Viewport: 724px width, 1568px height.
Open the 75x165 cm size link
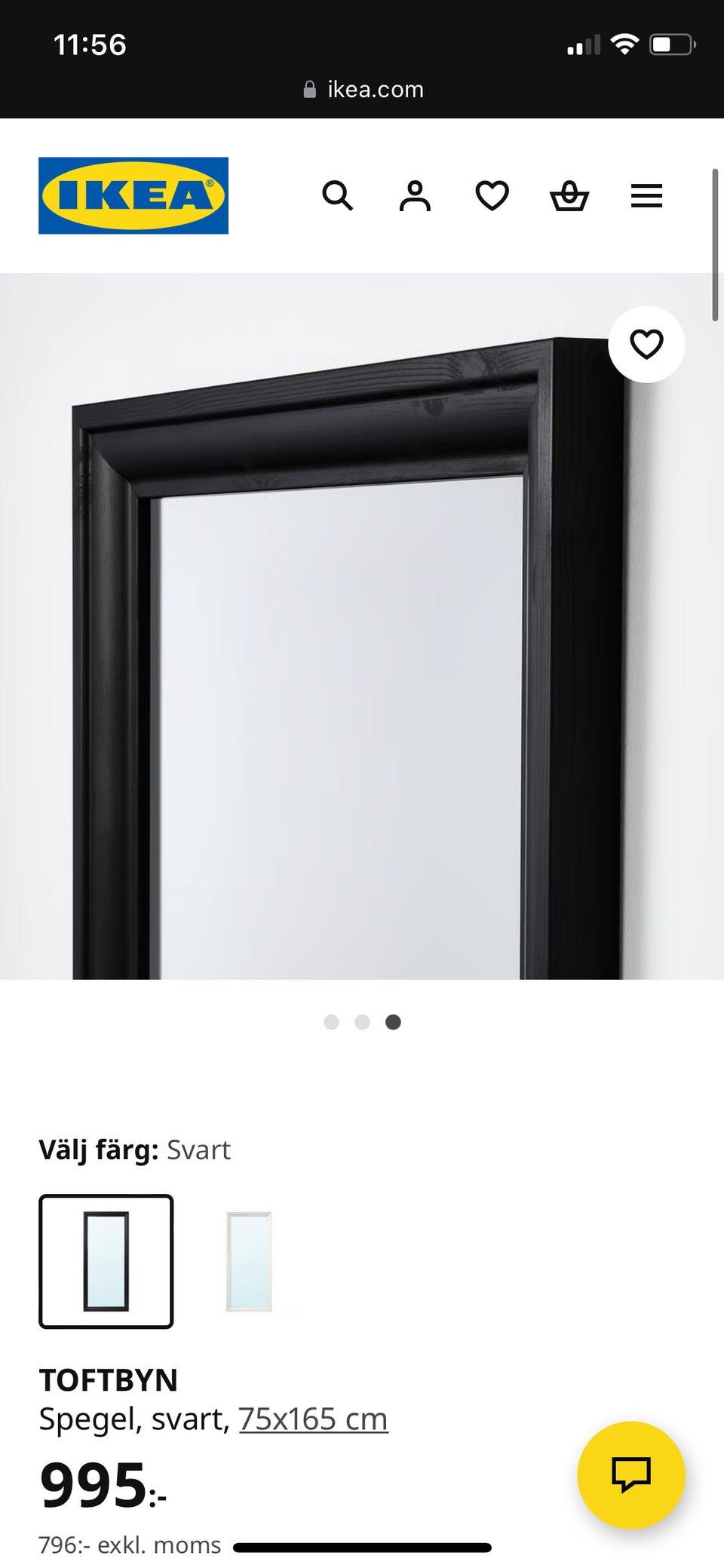click(313, 1418)
